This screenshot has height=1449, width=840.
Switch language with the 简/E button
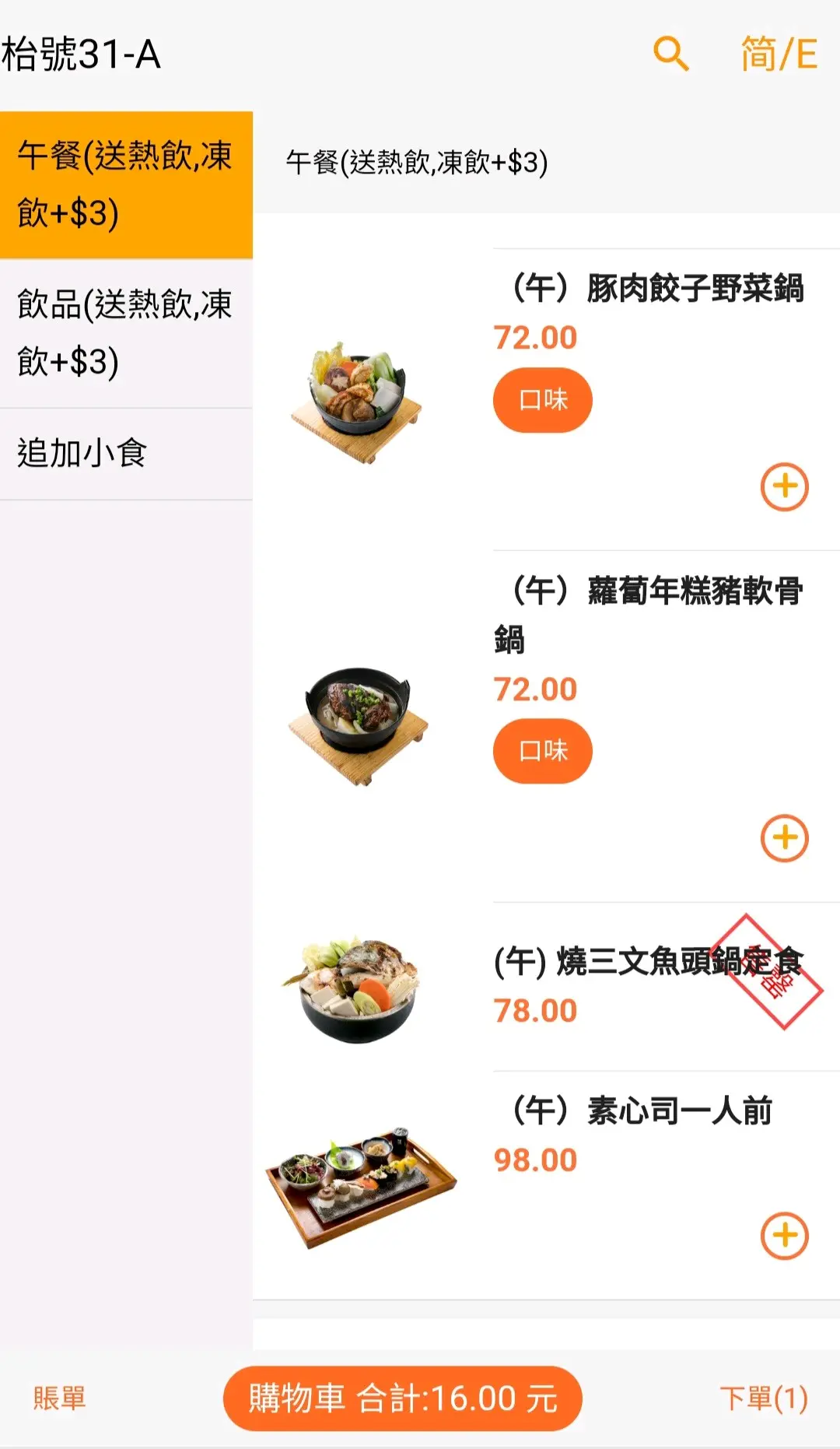tap(779, 54)
